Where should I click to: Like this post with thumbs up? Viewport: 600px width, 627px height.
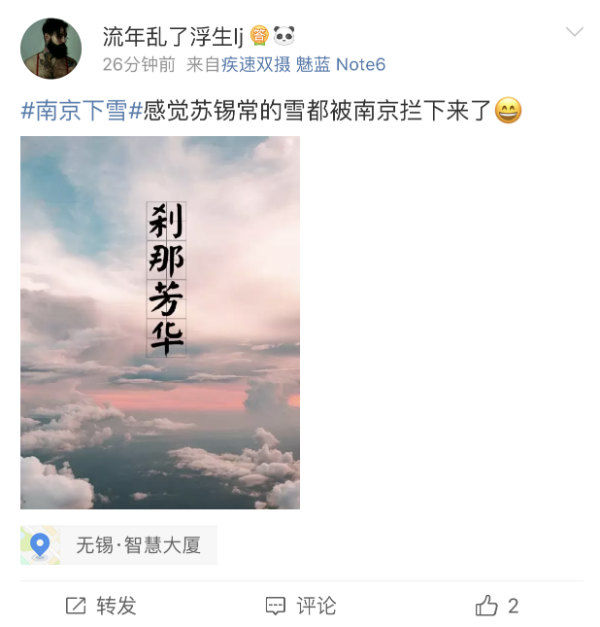click(x=497, y=605)
